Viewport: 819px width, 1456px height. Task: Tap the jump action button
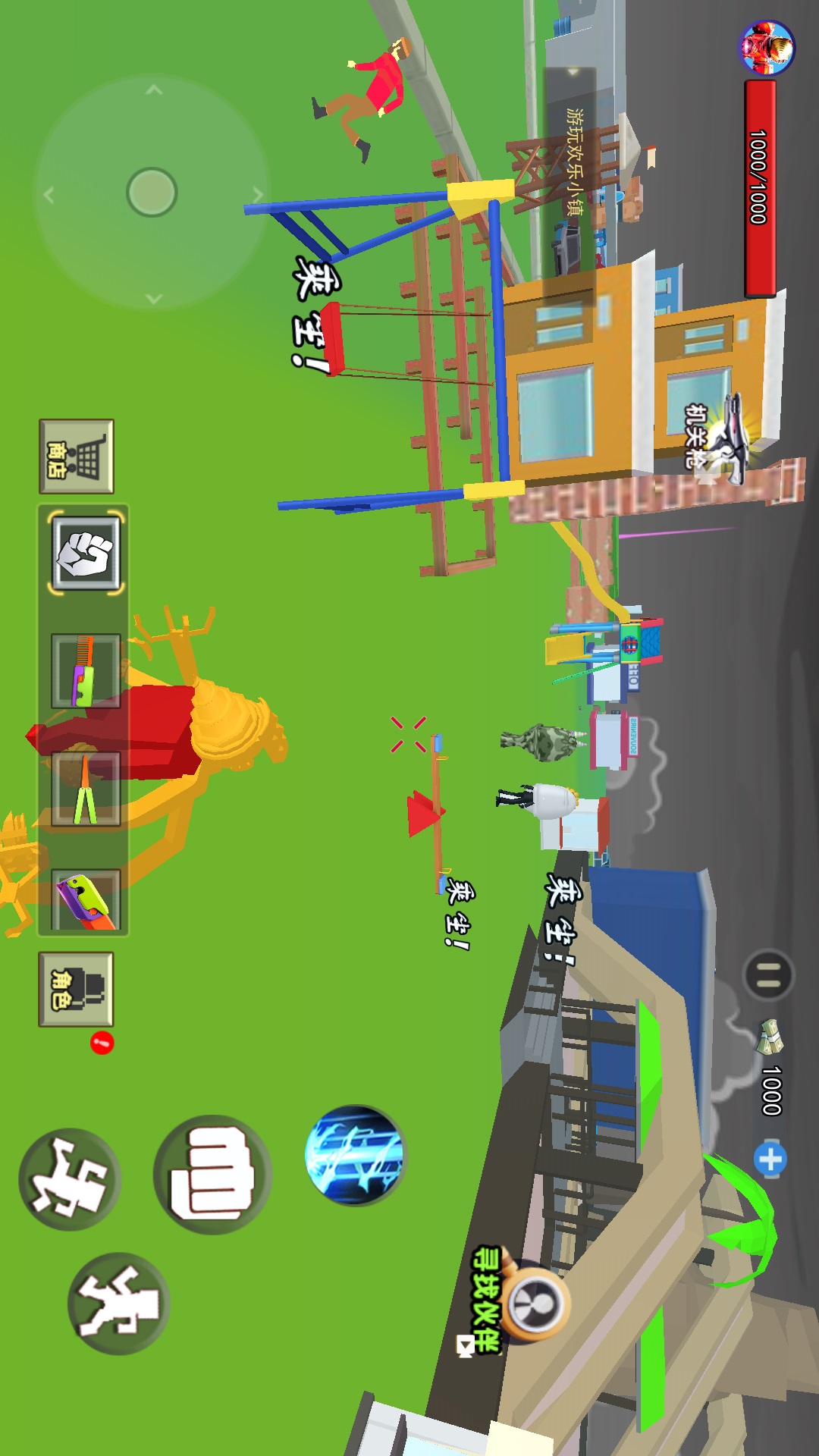click(x=70, y=1179)
